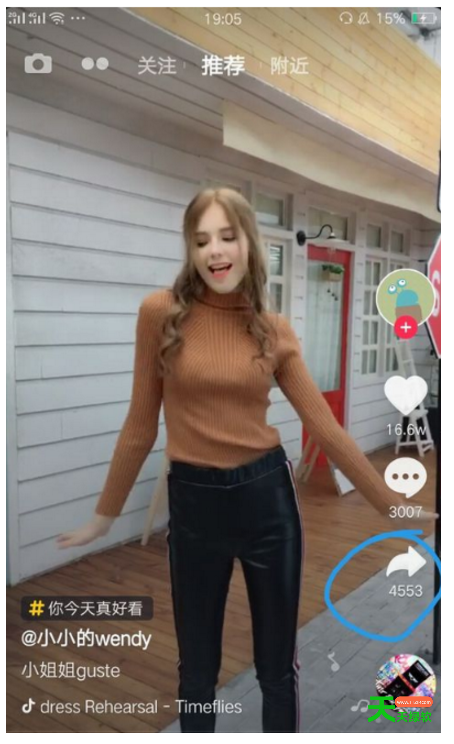Switch to the 关注 tab
The image size is (454, 744).
pos(157,65)
